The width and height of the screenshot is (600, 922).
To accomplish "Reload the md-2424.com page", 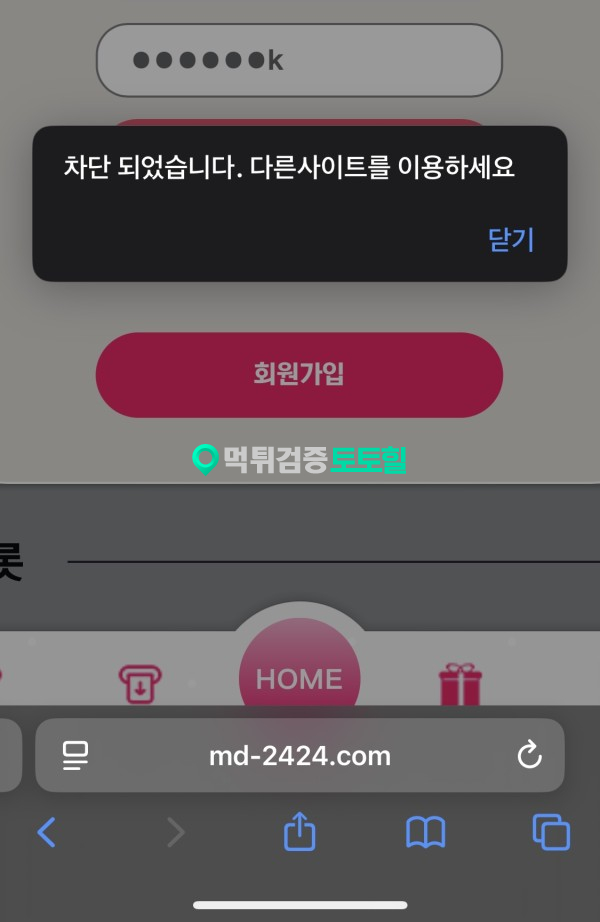I will [x=529, y=755].
